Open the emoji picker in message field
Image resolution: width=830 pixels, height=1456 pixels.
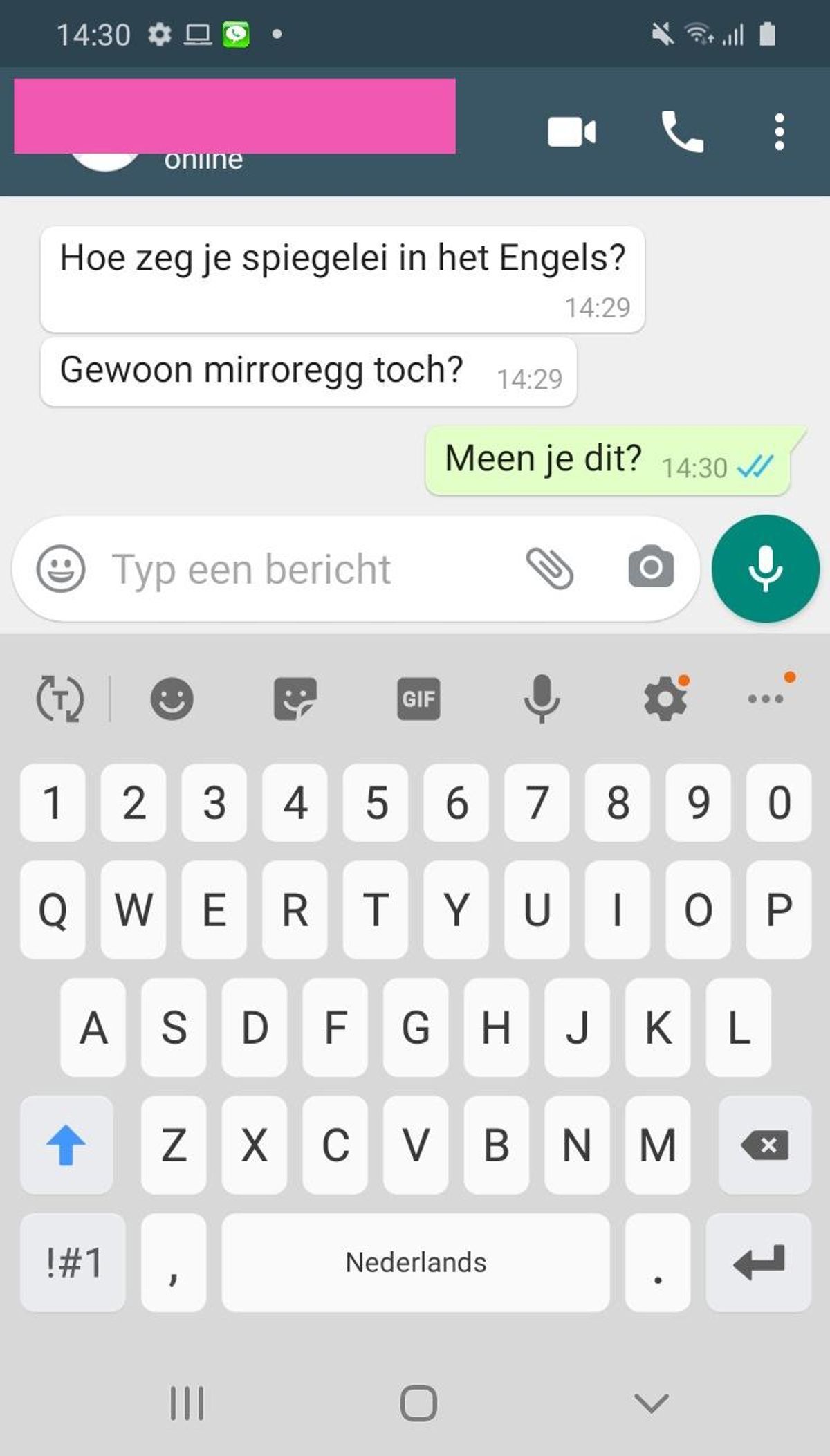tap(61, 569)
